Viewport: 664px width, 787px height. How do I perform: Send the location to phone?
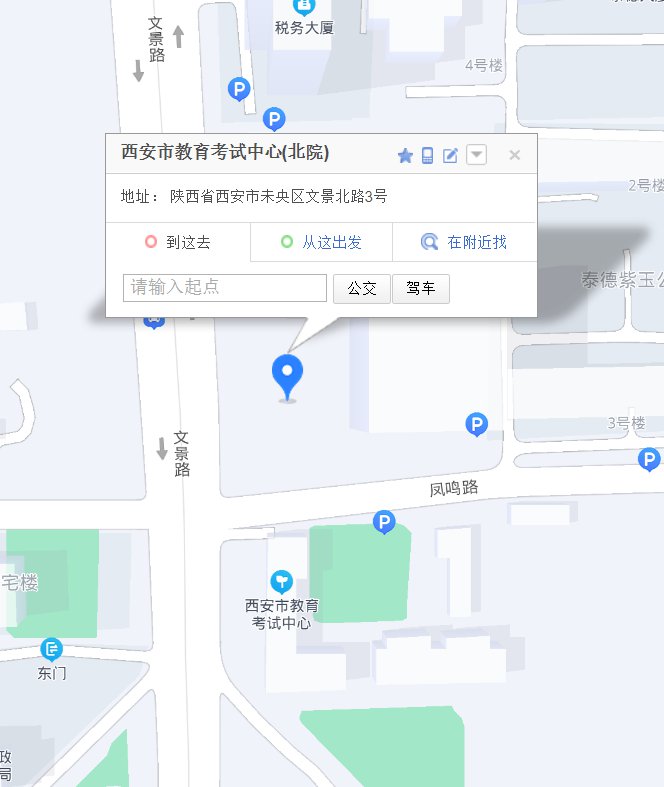click(x=427, y=155)
